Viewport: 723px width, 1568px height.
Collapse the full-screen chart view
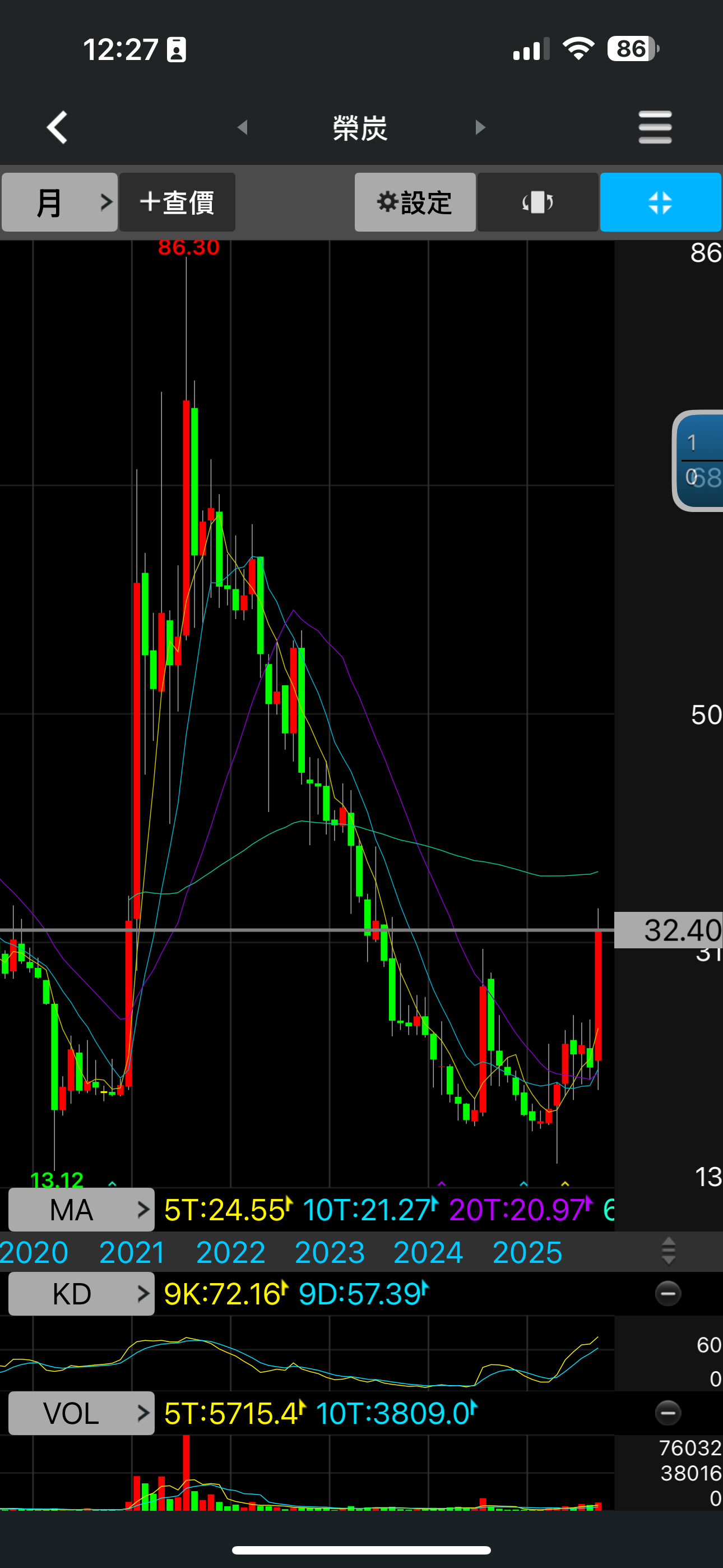(x=660, y=202)
